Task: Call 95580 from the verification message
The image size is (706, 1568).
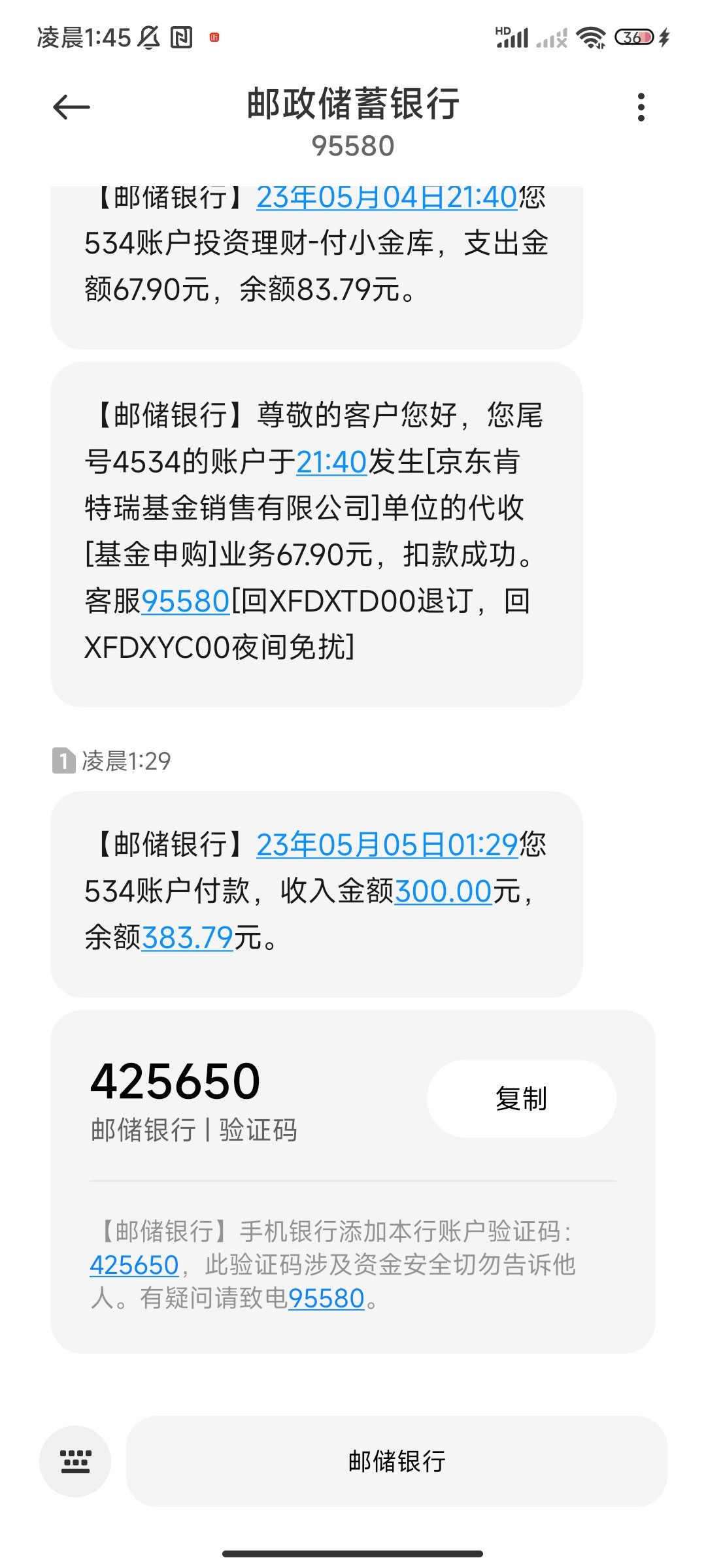Action: coord(326,1299)
